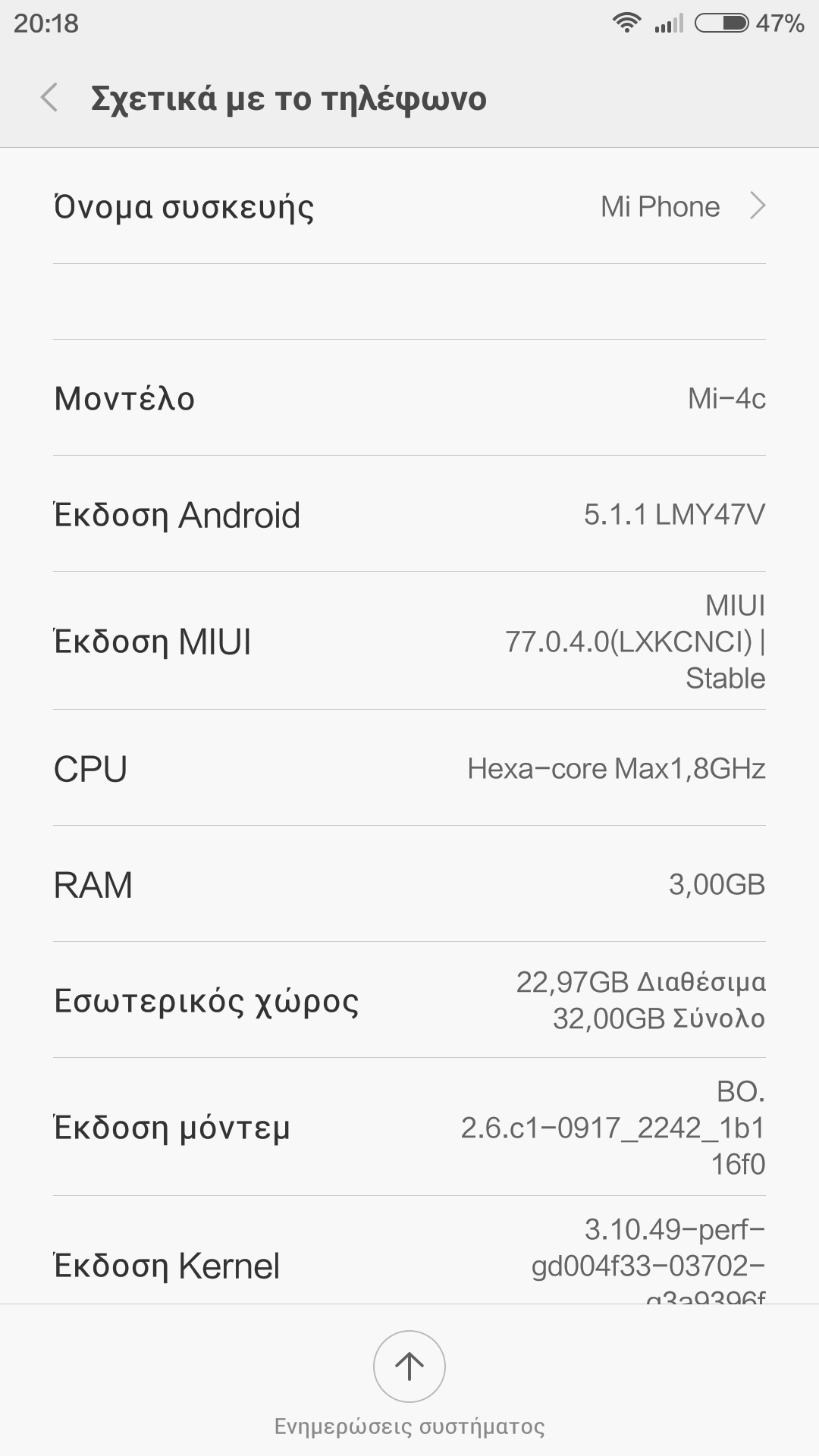Open the Εσωτερικός χώρος row
The width and height of the screenshot is (819, 1456).
pyautogui.click(x=409, y=999)
